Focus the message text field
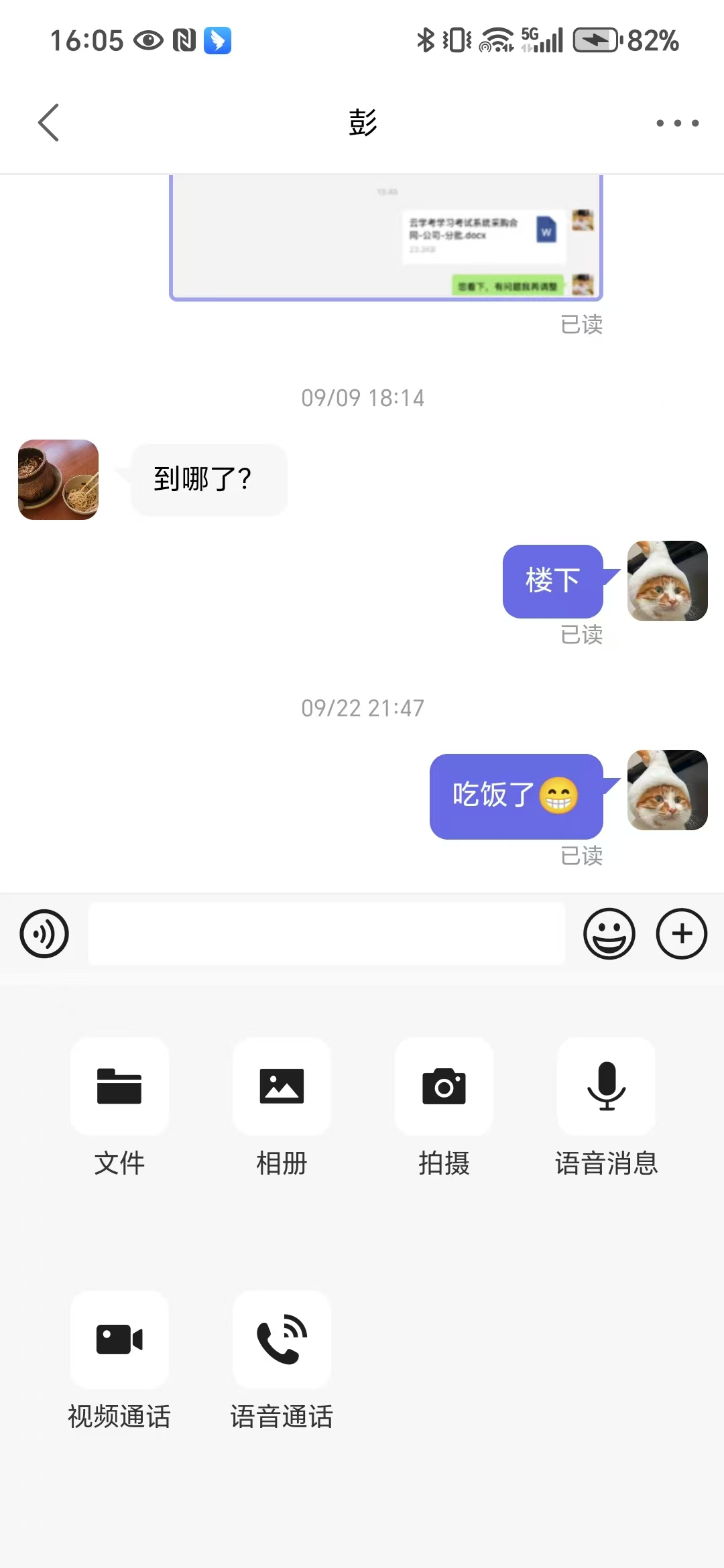Viewport: 724px width, 1568px height. tap(326, 933)
